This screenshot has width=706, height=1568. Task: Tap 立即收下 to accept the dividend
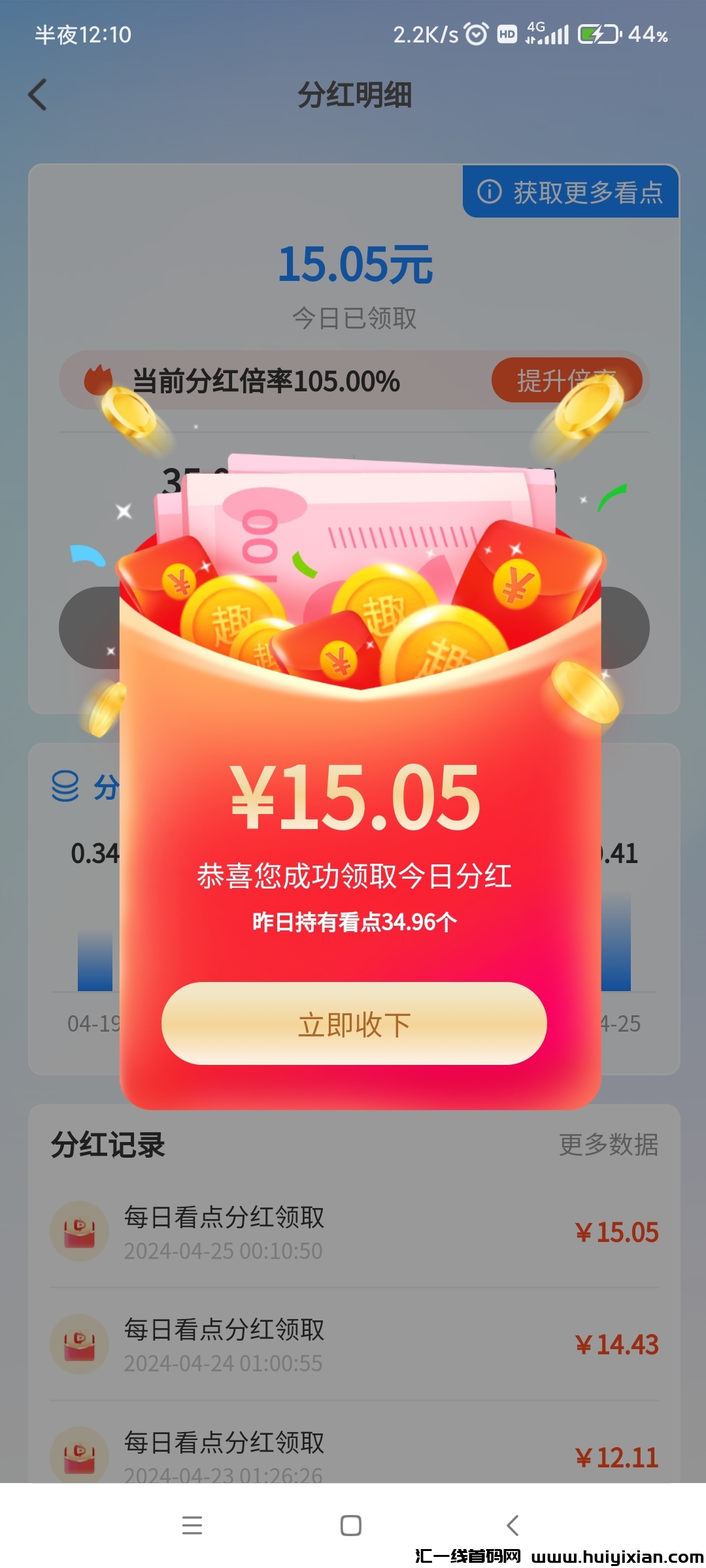354,1024
